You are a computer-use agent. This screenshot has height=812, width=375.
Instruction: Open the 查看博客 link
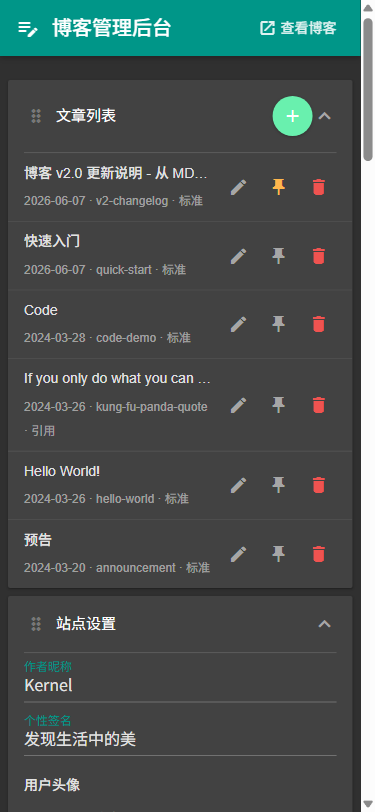(x=298, y=28)
